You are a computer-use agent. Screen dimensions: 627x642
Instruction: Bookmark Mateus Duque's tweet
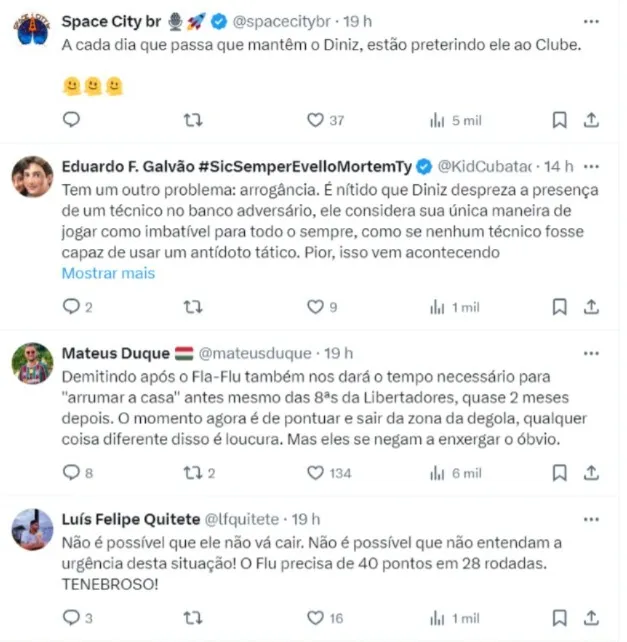click(x=559, y=472)
